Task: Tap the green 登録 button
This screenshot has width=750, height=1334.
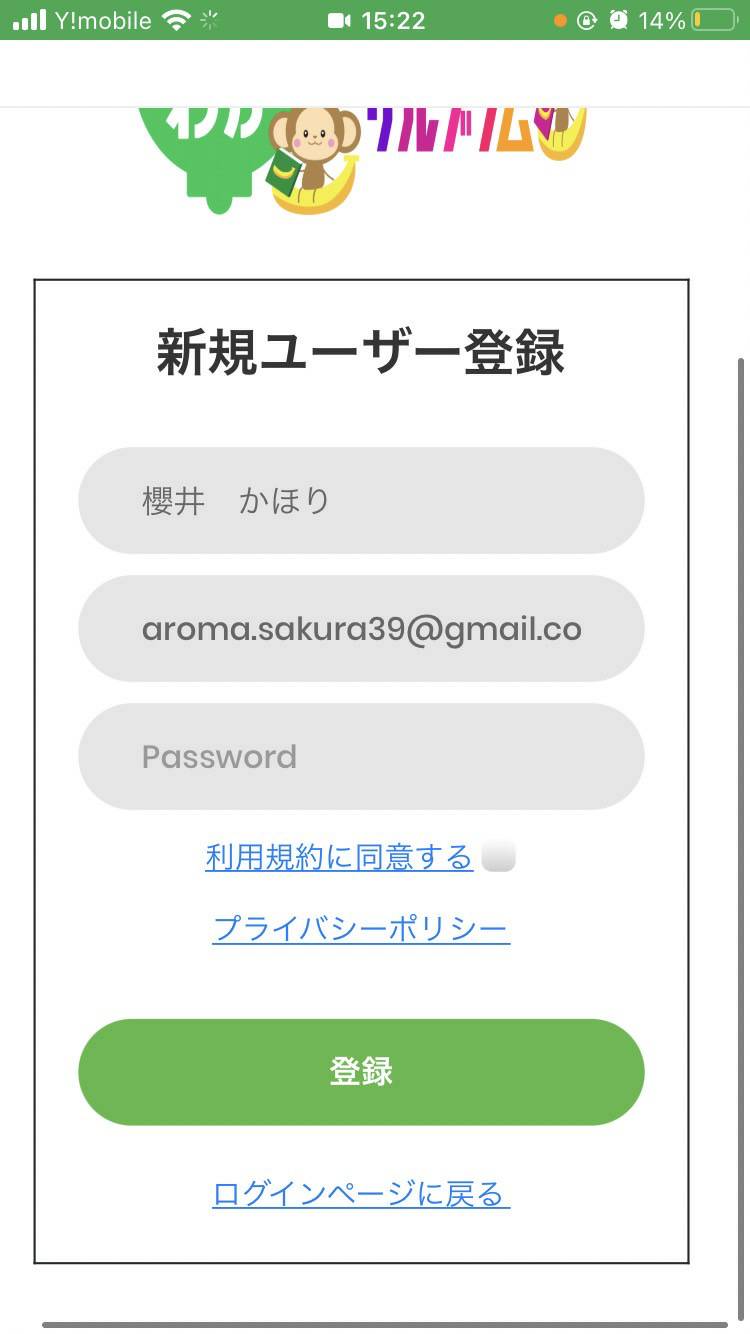Action: (x=361, y=1072)
